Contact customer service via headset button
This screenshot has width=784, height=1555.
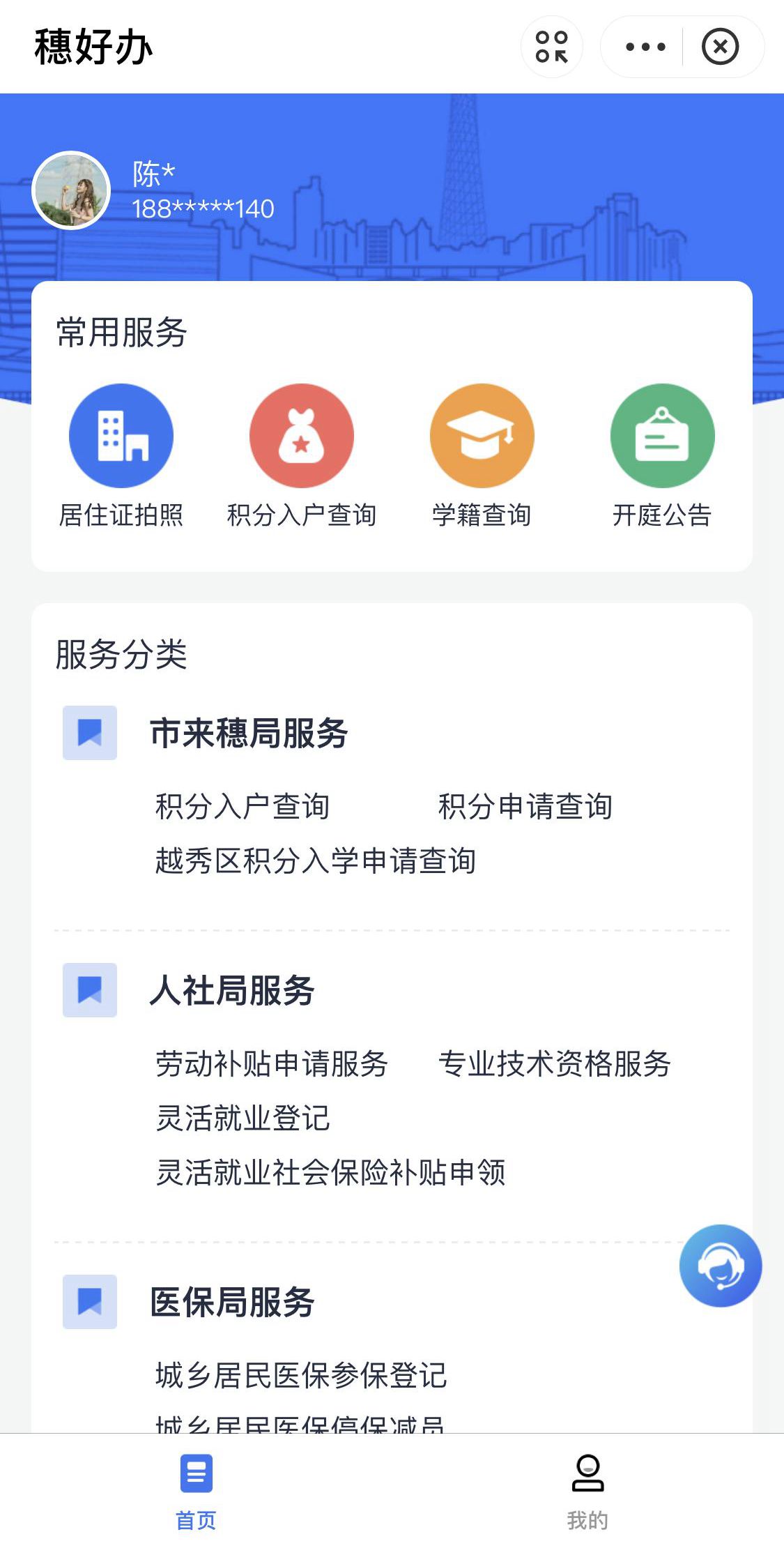720,1266
